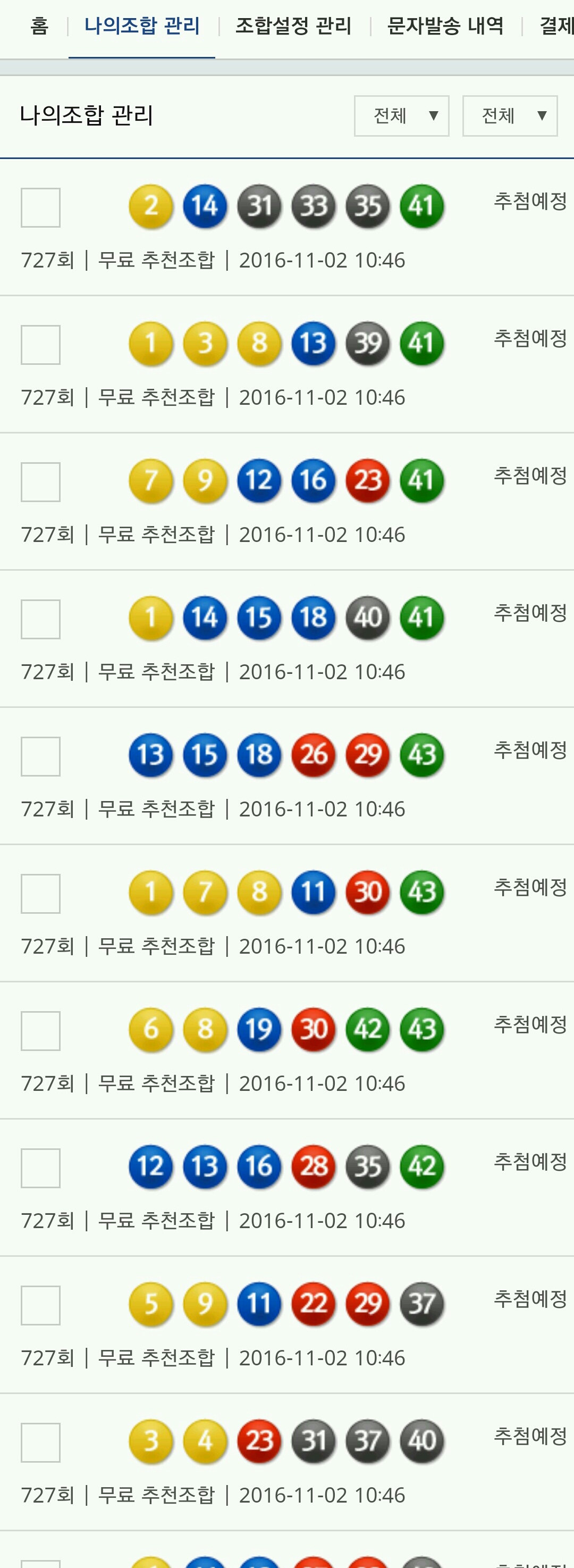Check the combination 2 14 31 33 35 41
The height and width of the screenshot is (1568, 574).
pos(41,207)
